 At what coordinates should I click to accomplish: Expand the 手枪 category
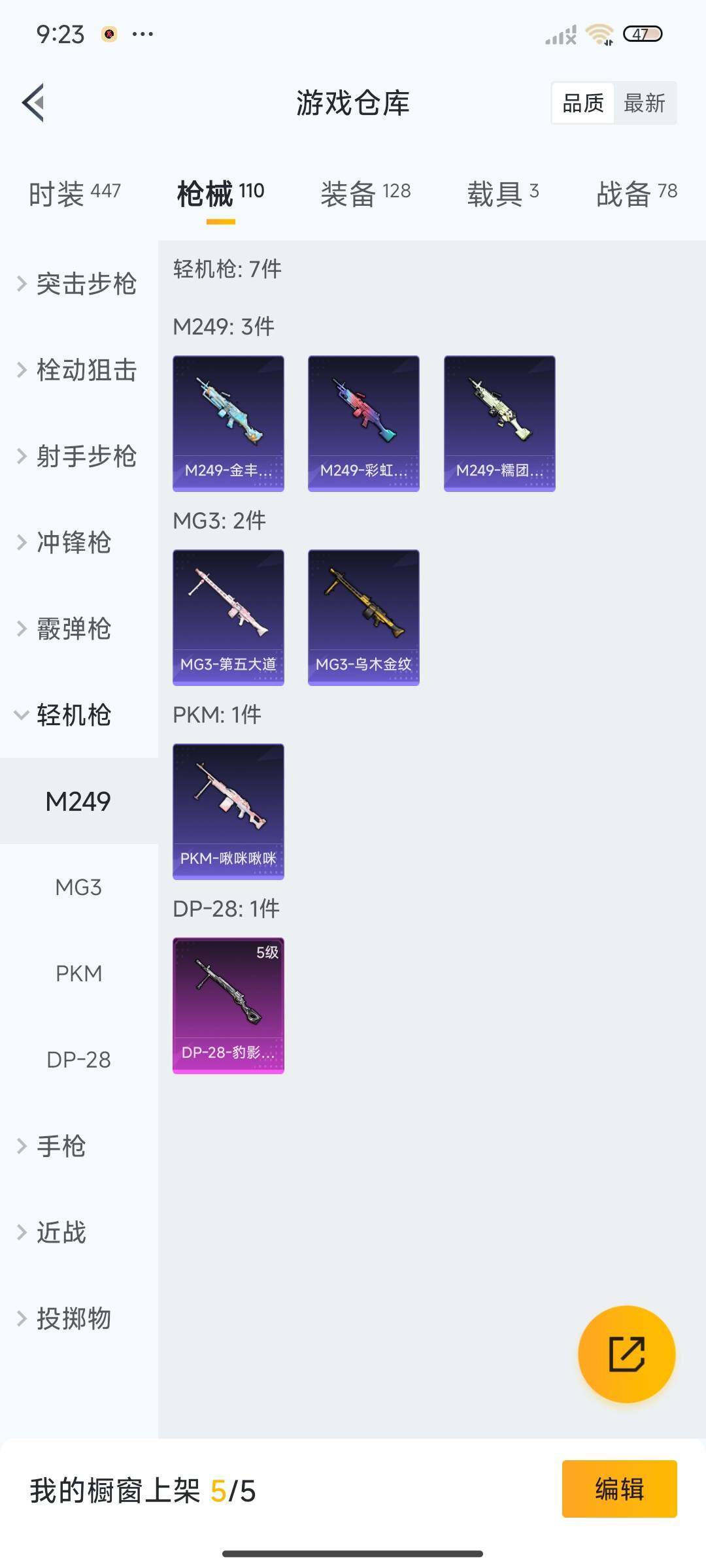60,1146
